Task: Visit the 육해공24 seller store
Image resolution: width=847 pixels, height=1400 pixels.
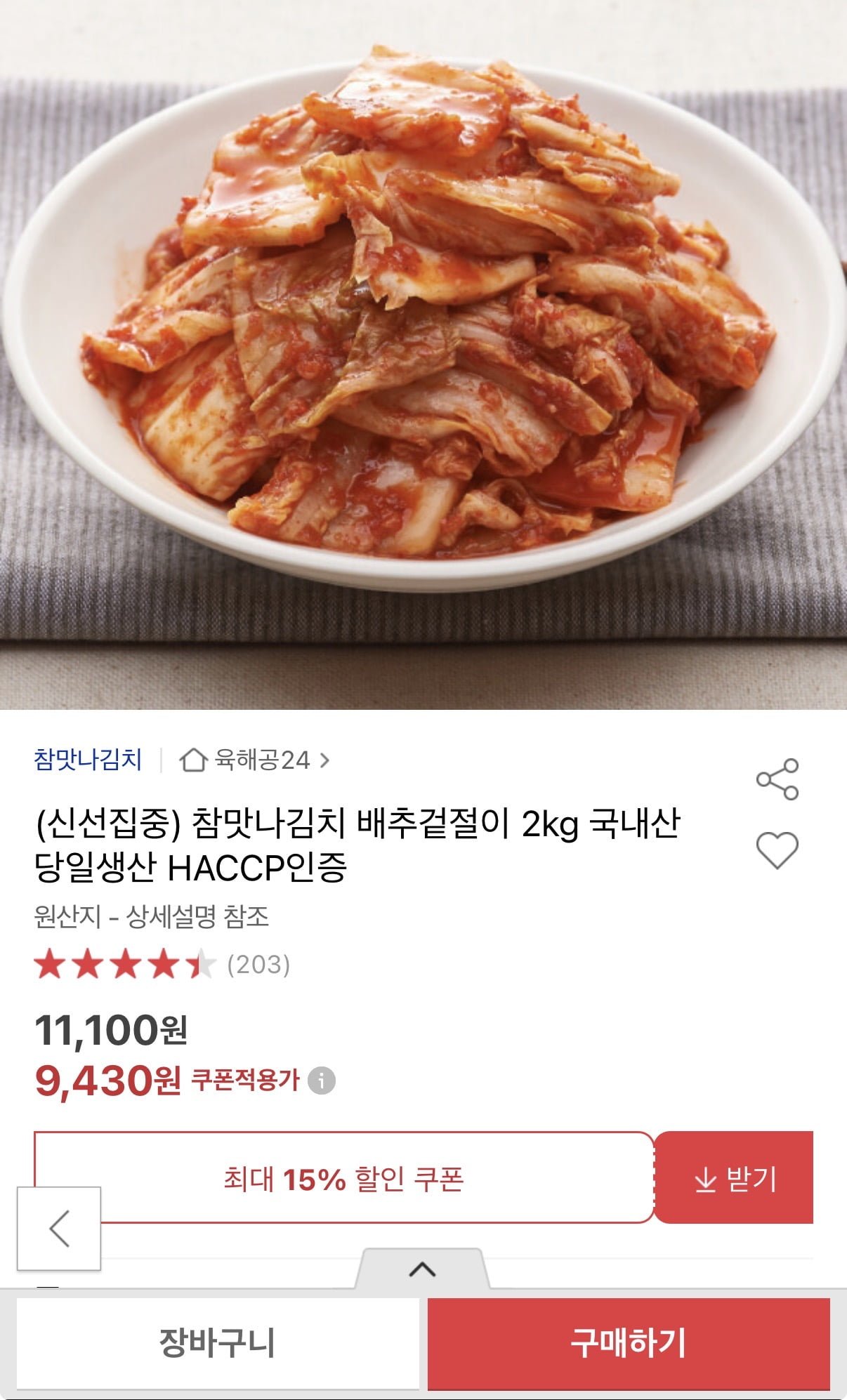Action: click(255, 760)
